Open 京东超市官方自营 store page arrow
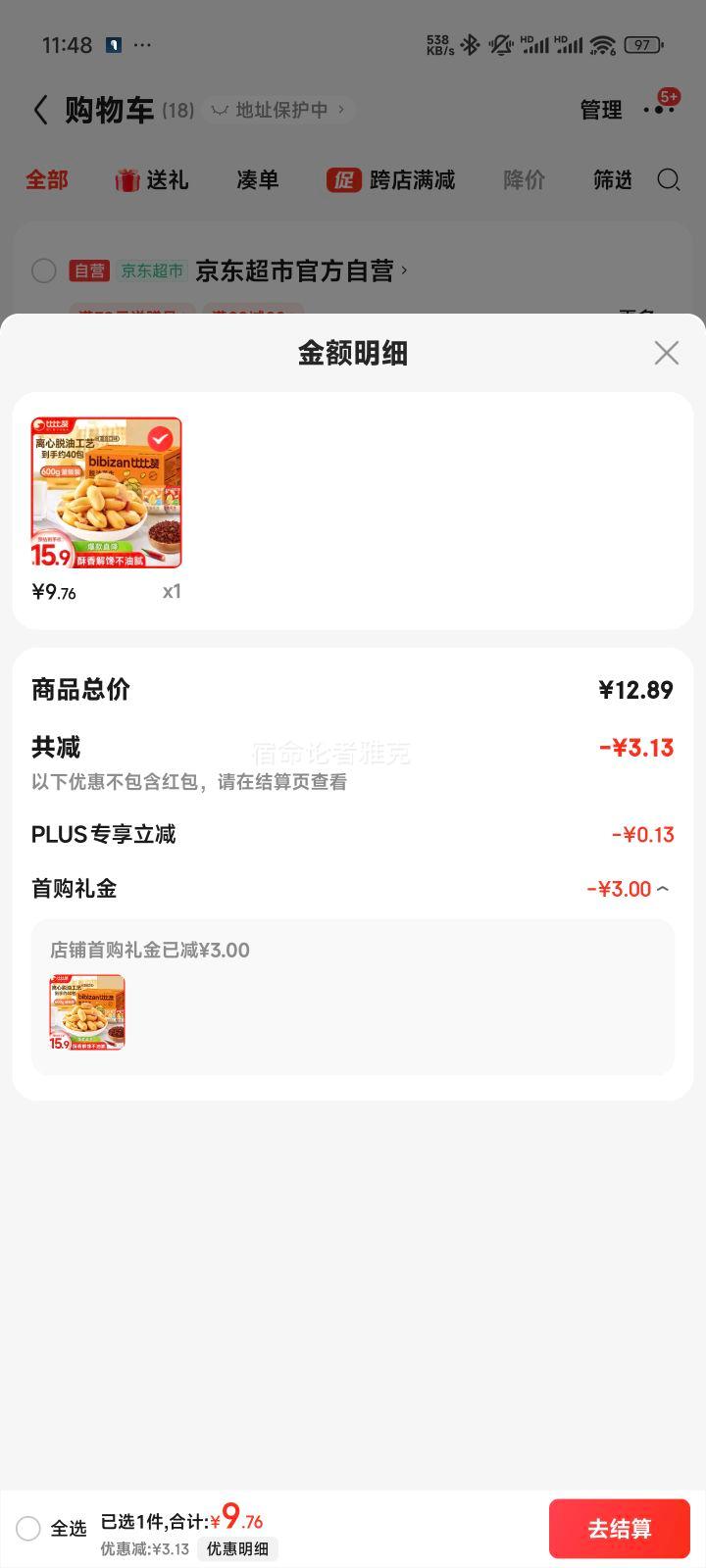This screenshot has width=706, height=1568. [x=402, y=270]
